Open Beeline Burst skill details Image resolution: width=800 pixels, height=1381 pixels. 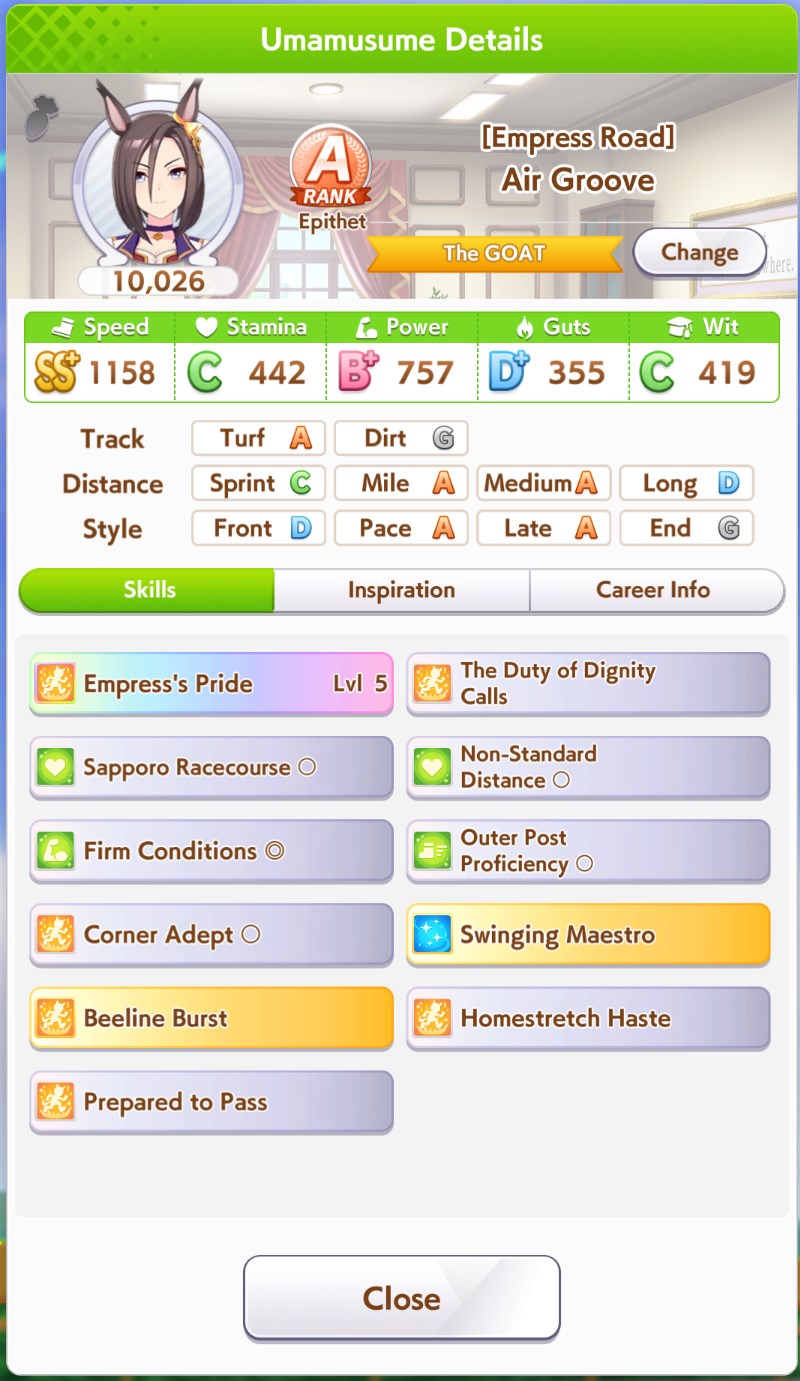click(211, 1018)
